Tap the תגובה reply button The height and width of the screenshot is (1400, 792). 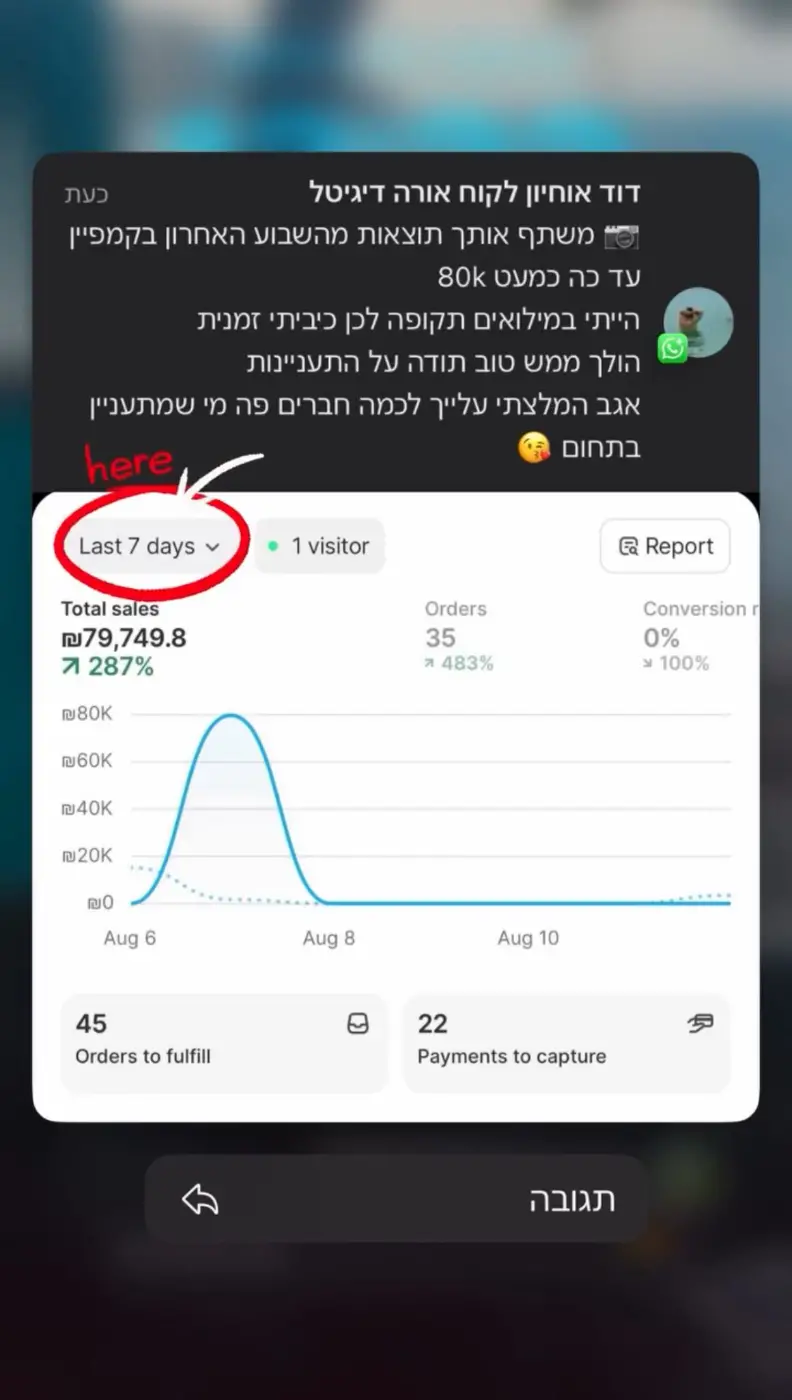[x=396, y=1199]
